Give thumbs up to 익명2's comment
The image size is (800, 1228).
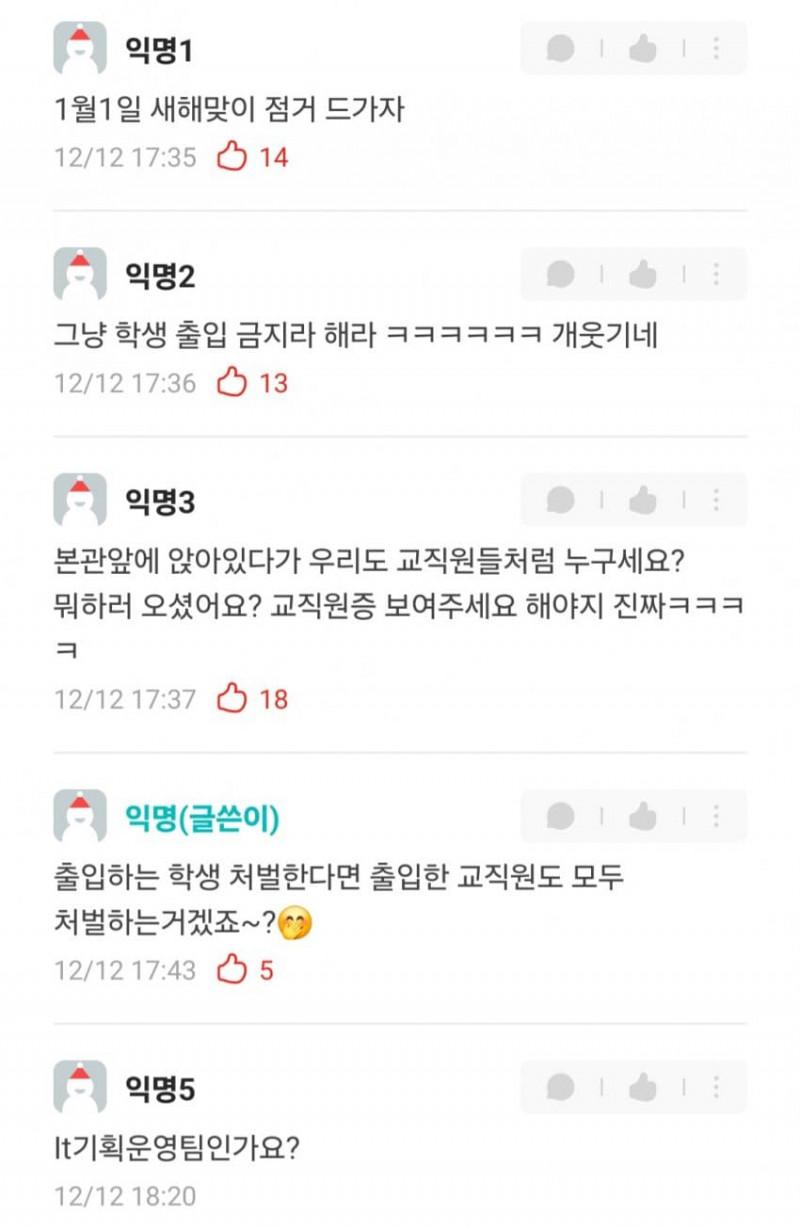642,274
